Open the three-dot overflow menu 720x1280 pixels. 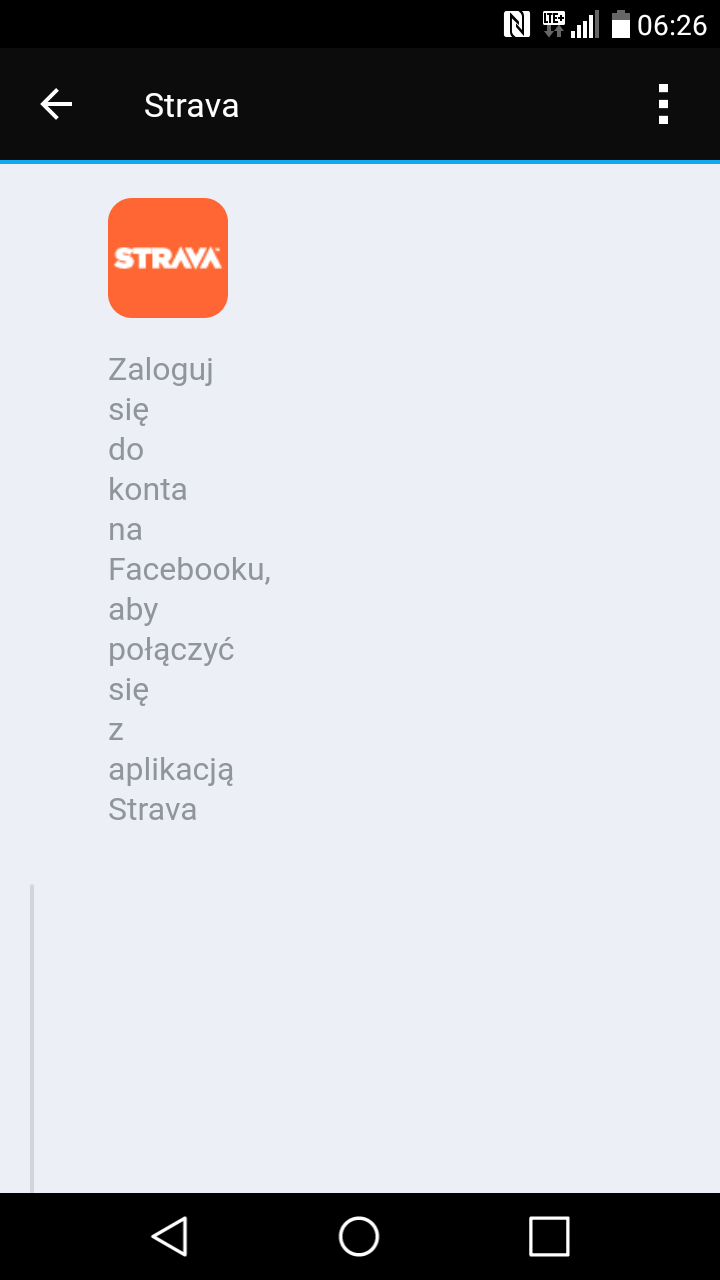tap(663, 104)
